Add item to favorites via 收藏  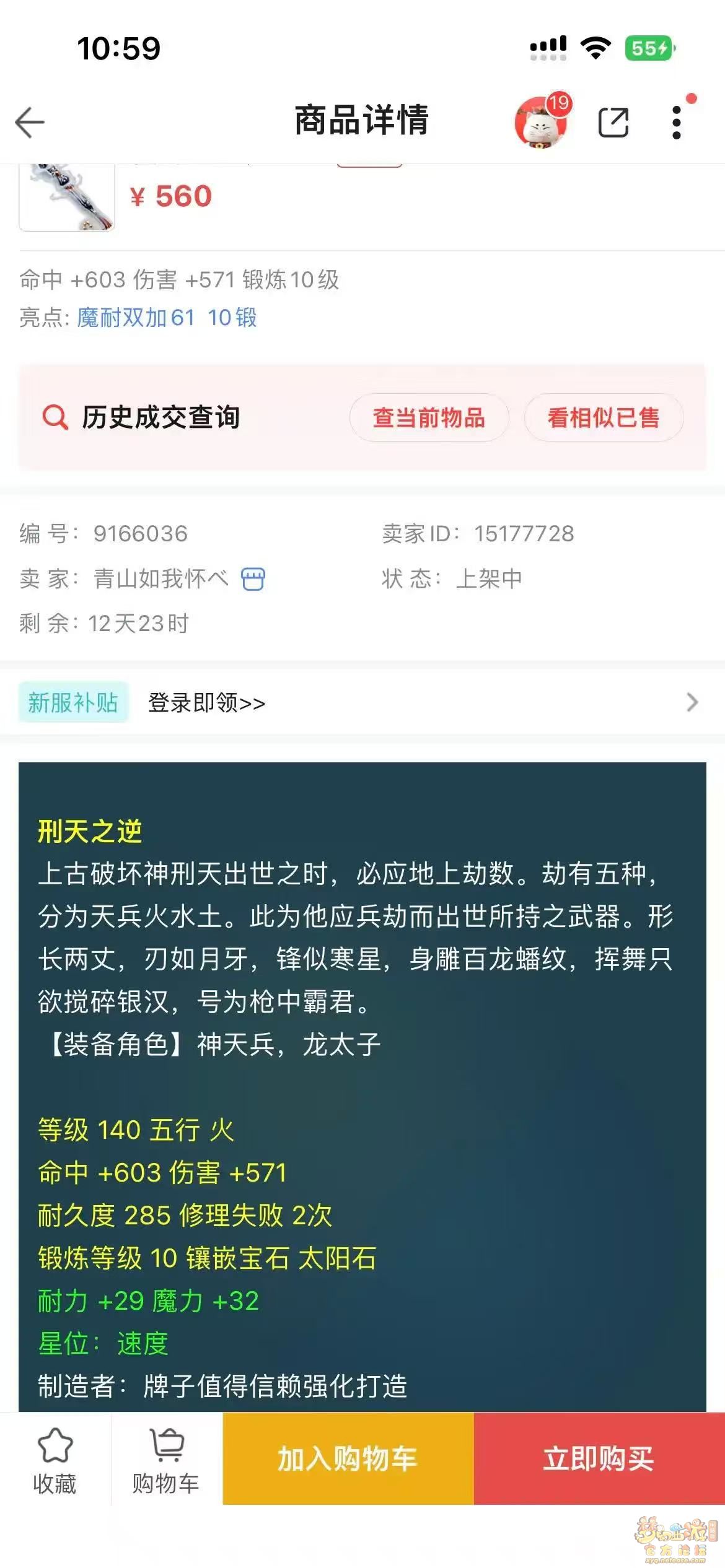[55, 1459]
